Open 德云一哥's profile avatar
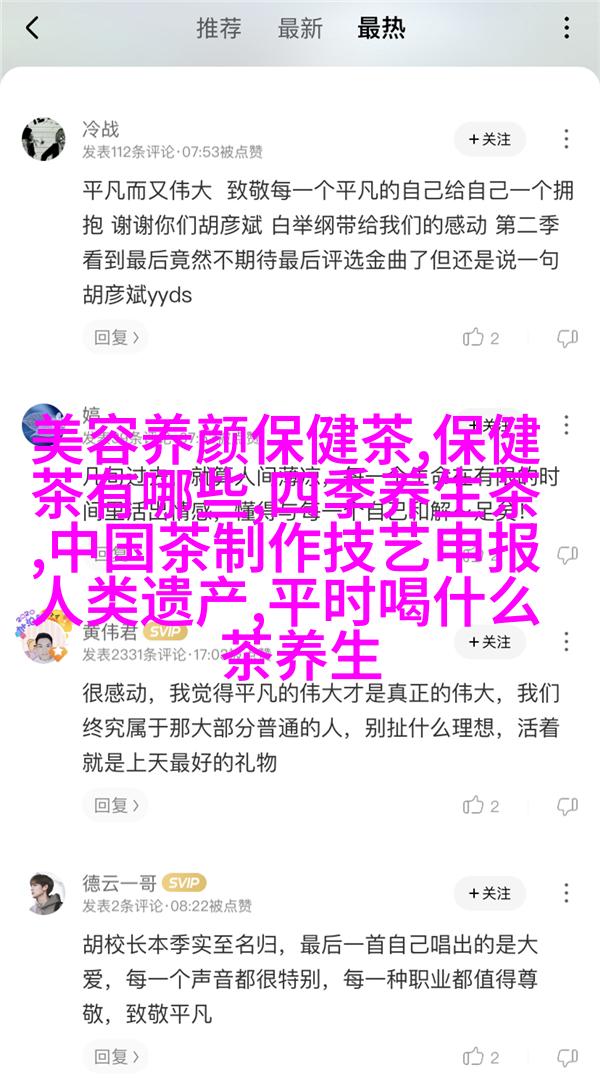This screenshot has width=600, height=1083. click(x=44, y=894)
